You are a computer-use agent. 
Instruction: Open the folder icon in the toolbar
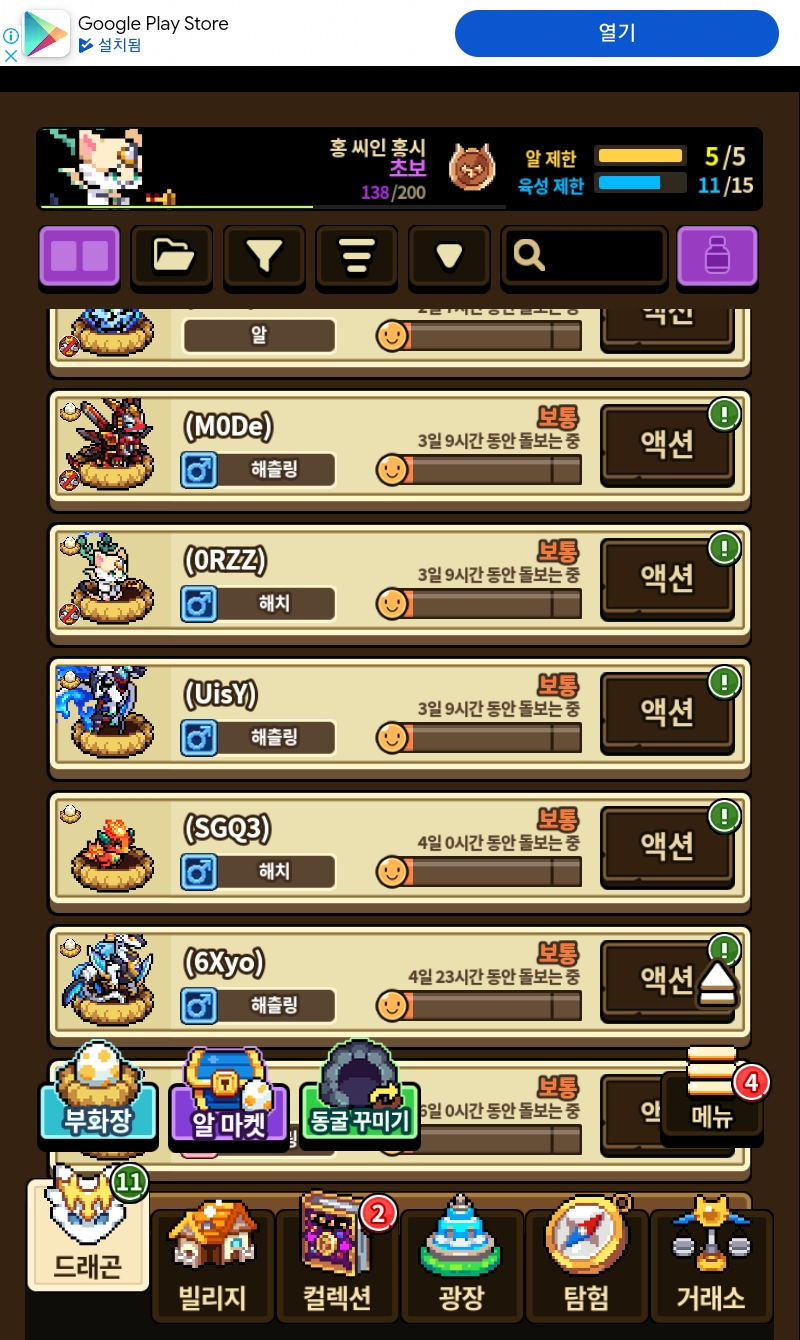click(172, 257)
